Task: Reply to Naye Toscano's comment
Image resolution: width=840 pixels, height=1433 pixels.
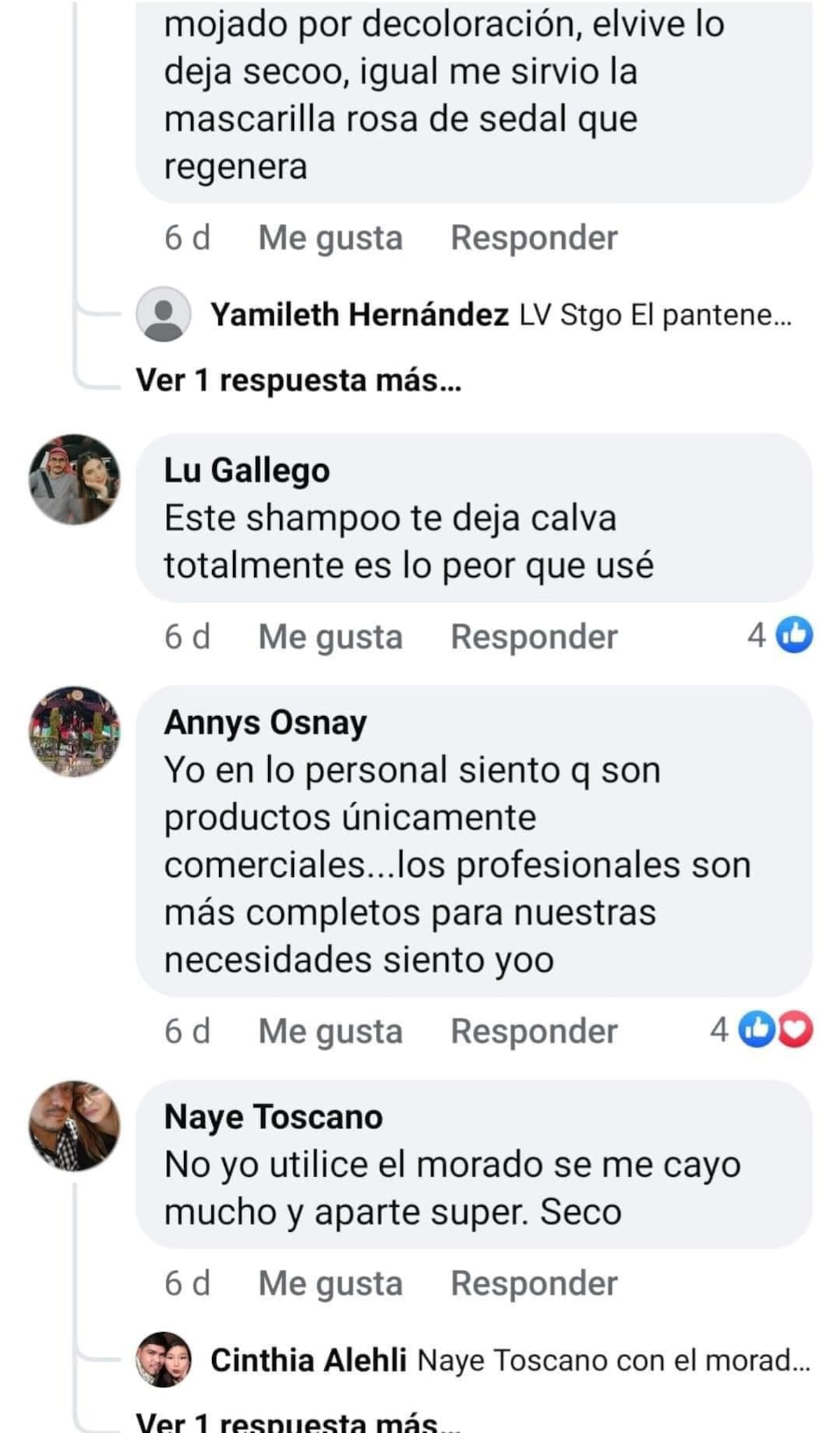Action: point(534,1283)
